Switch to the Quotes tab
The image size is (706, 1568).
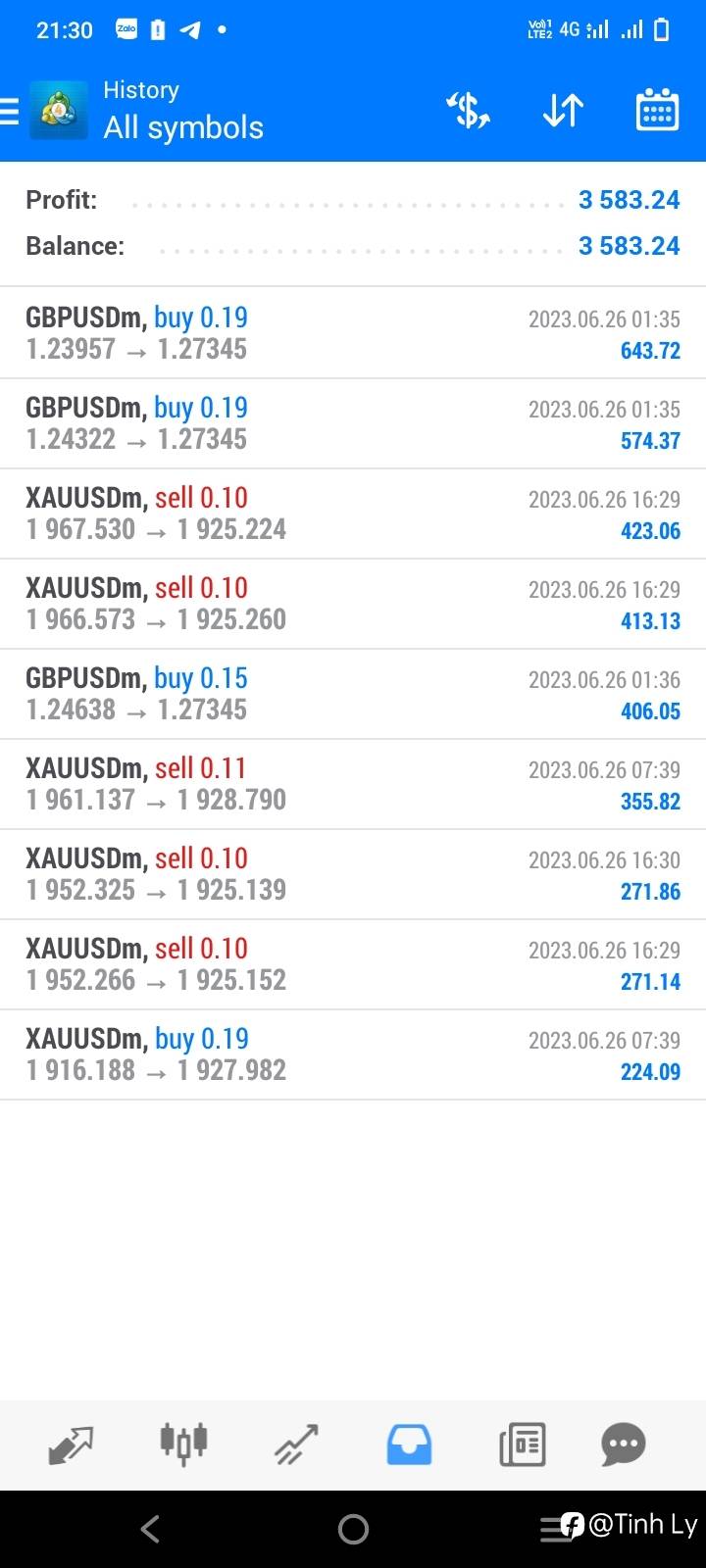tap(71, 1445)
